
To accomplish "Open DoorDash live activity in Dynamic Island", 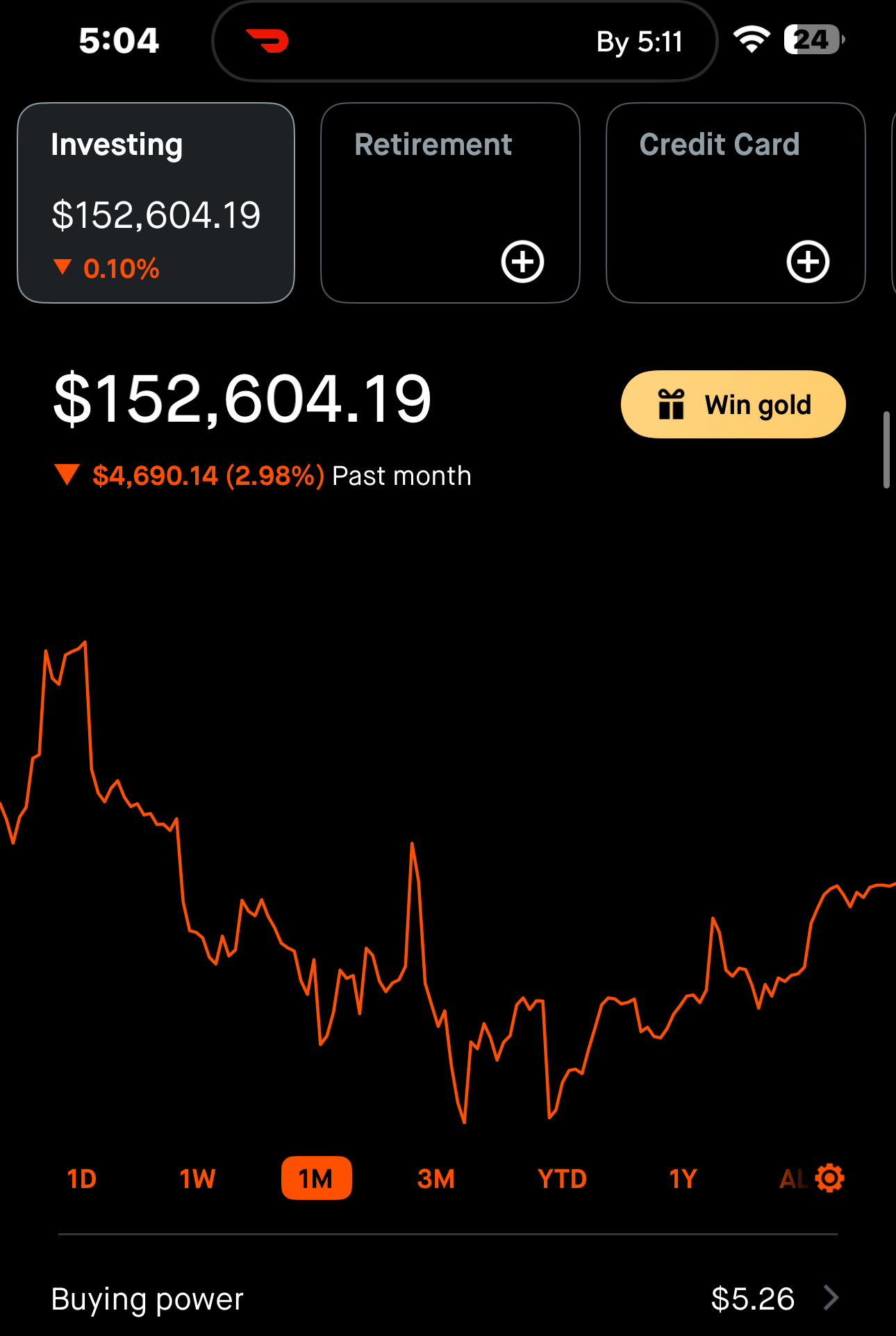I will pos(464,42).
